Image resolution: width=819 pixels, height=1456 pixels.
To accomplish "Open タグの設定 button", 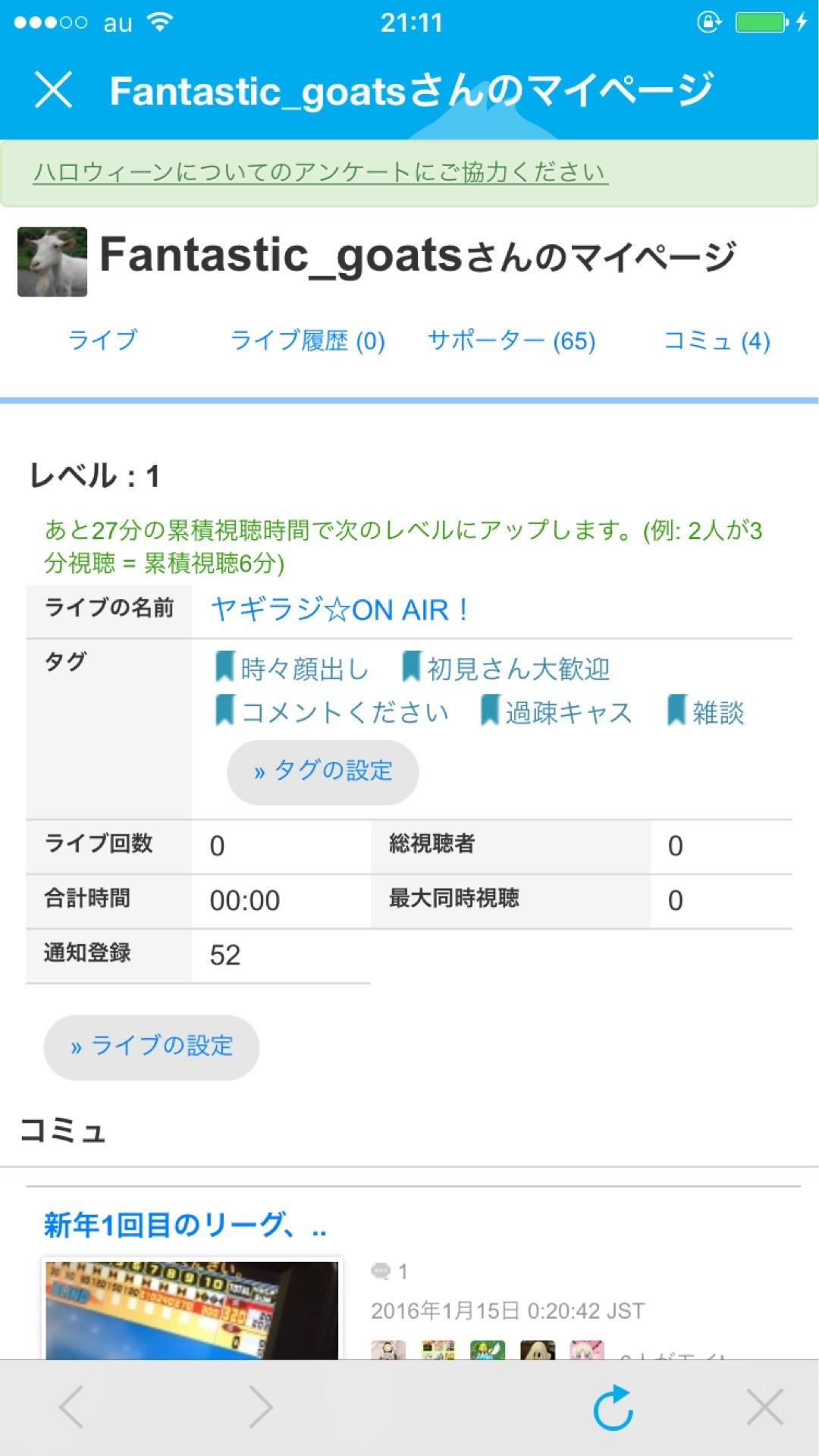I will [x=323, y=772].
